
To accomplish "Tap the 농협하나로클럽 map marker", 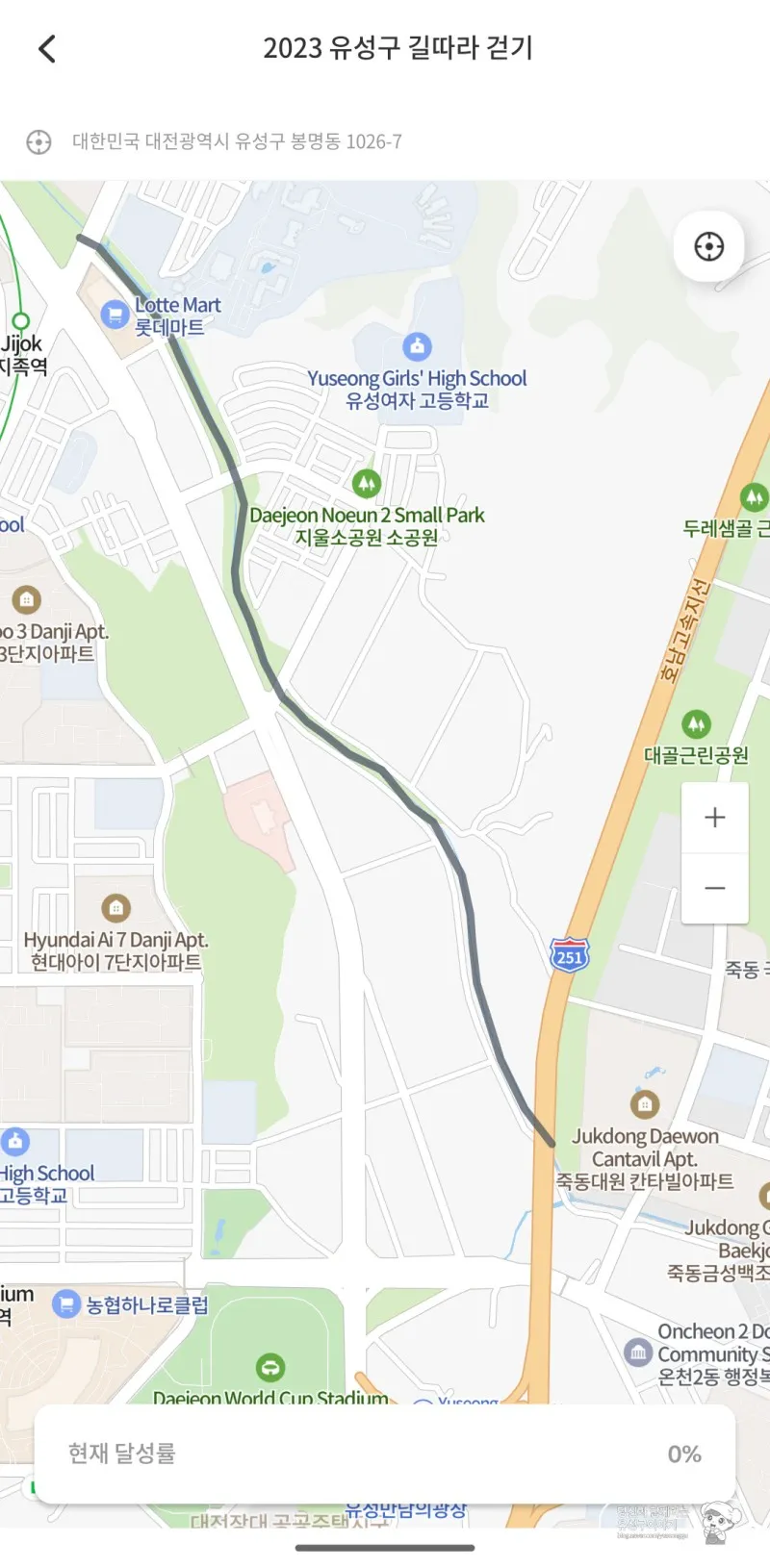I will (65, 1304).
